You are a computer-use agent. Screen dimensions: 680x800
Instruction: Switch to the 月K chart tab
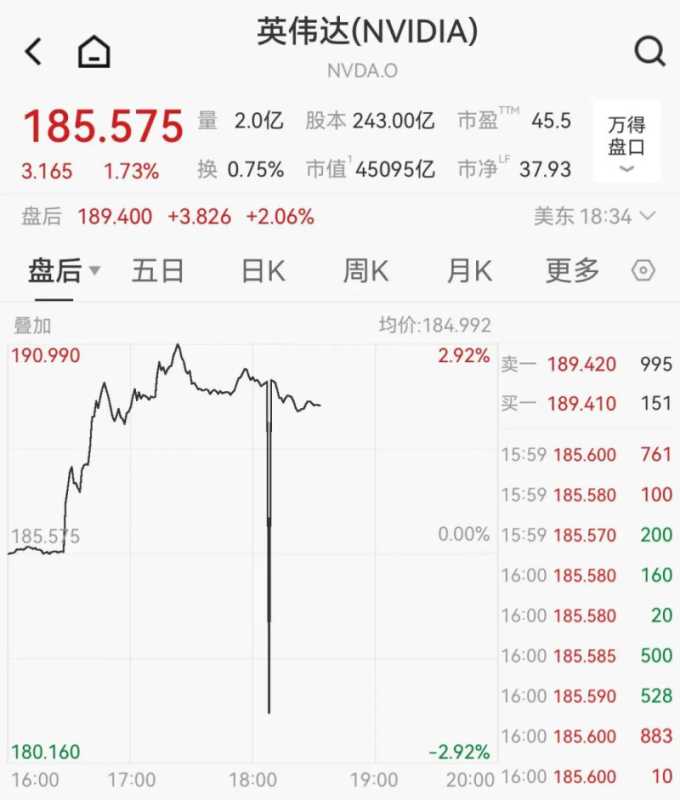pos(469,270)
